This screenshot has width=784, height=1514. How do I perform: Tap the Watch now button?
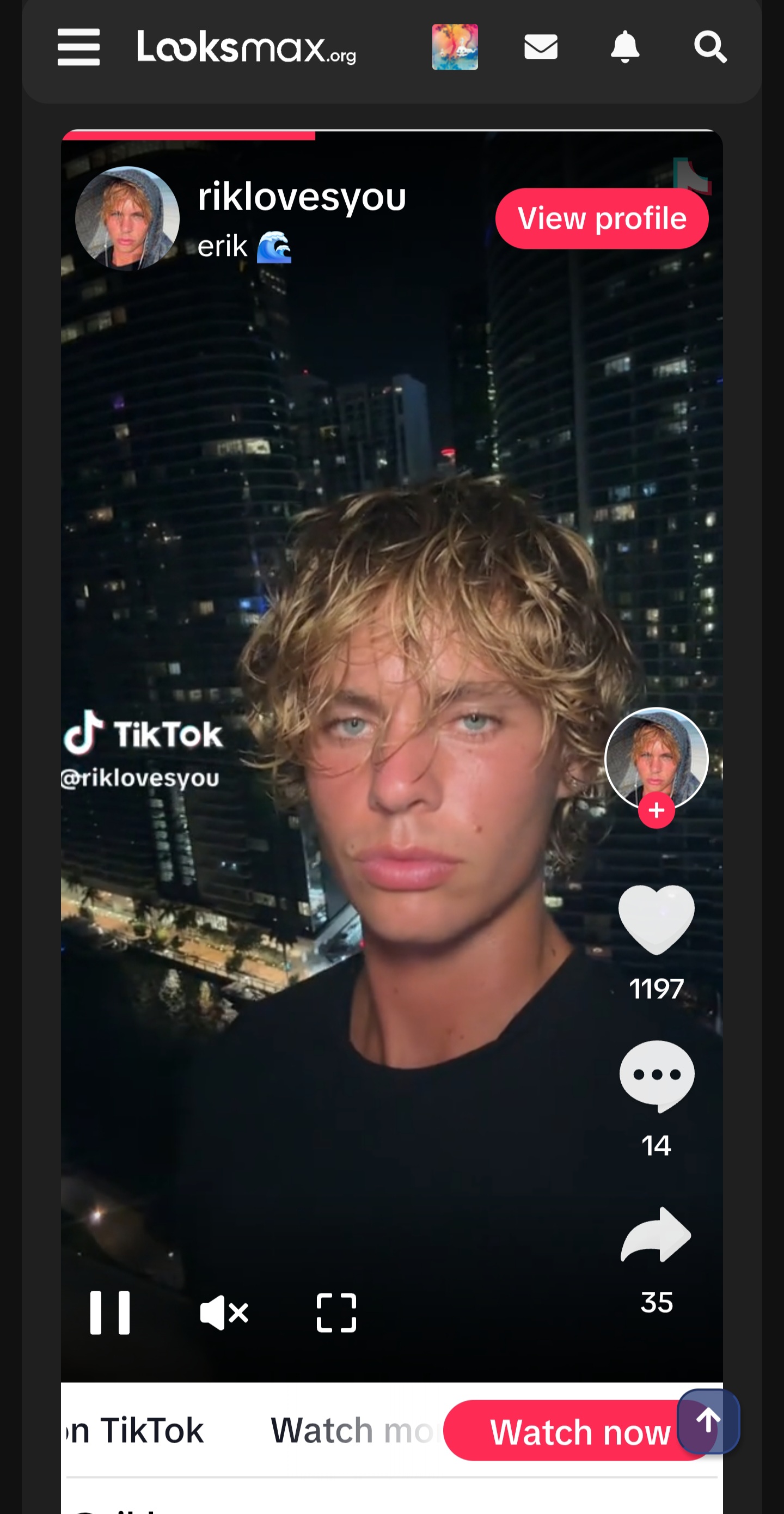(x=579, y=1431)
